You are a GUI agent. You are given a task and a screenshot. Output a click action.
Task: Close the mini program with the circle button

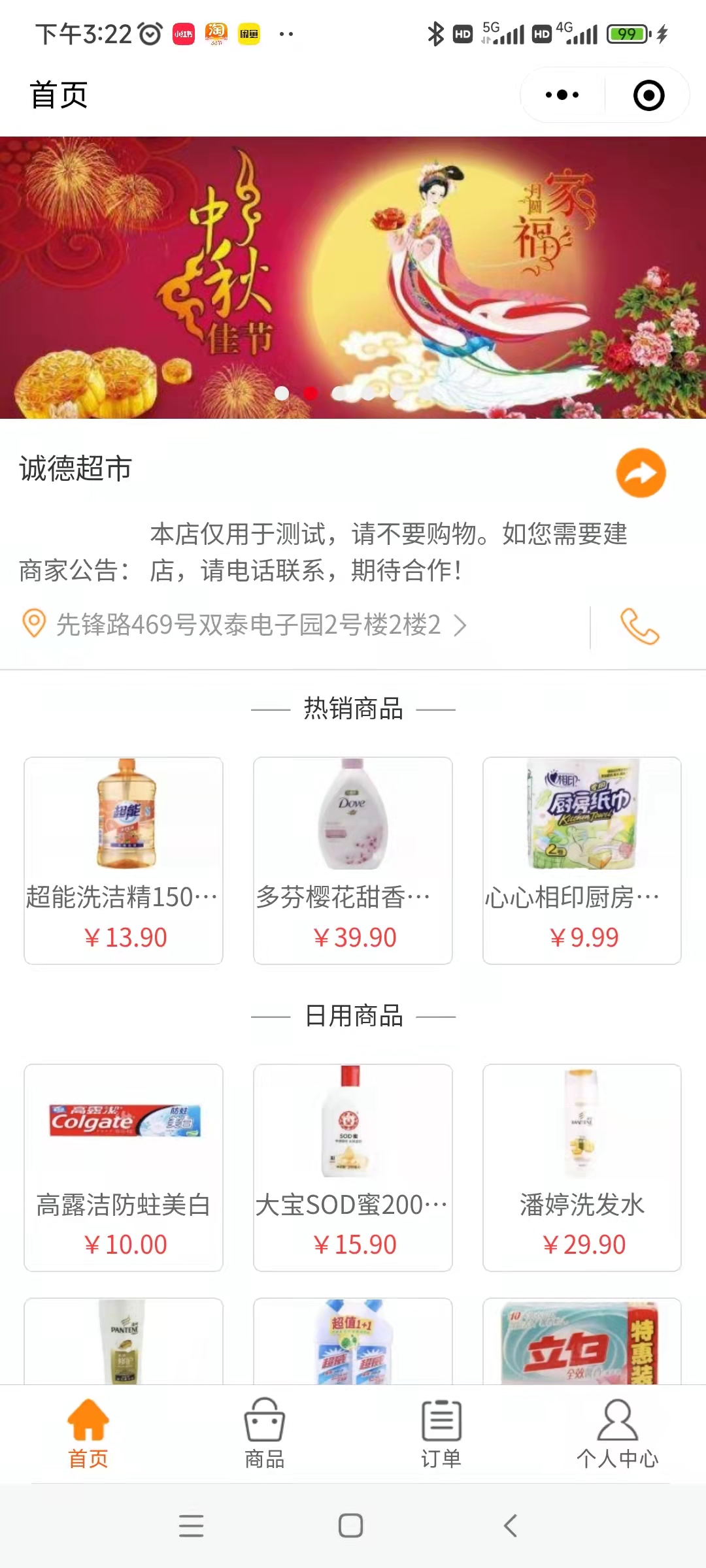click(x=648, y=95)
